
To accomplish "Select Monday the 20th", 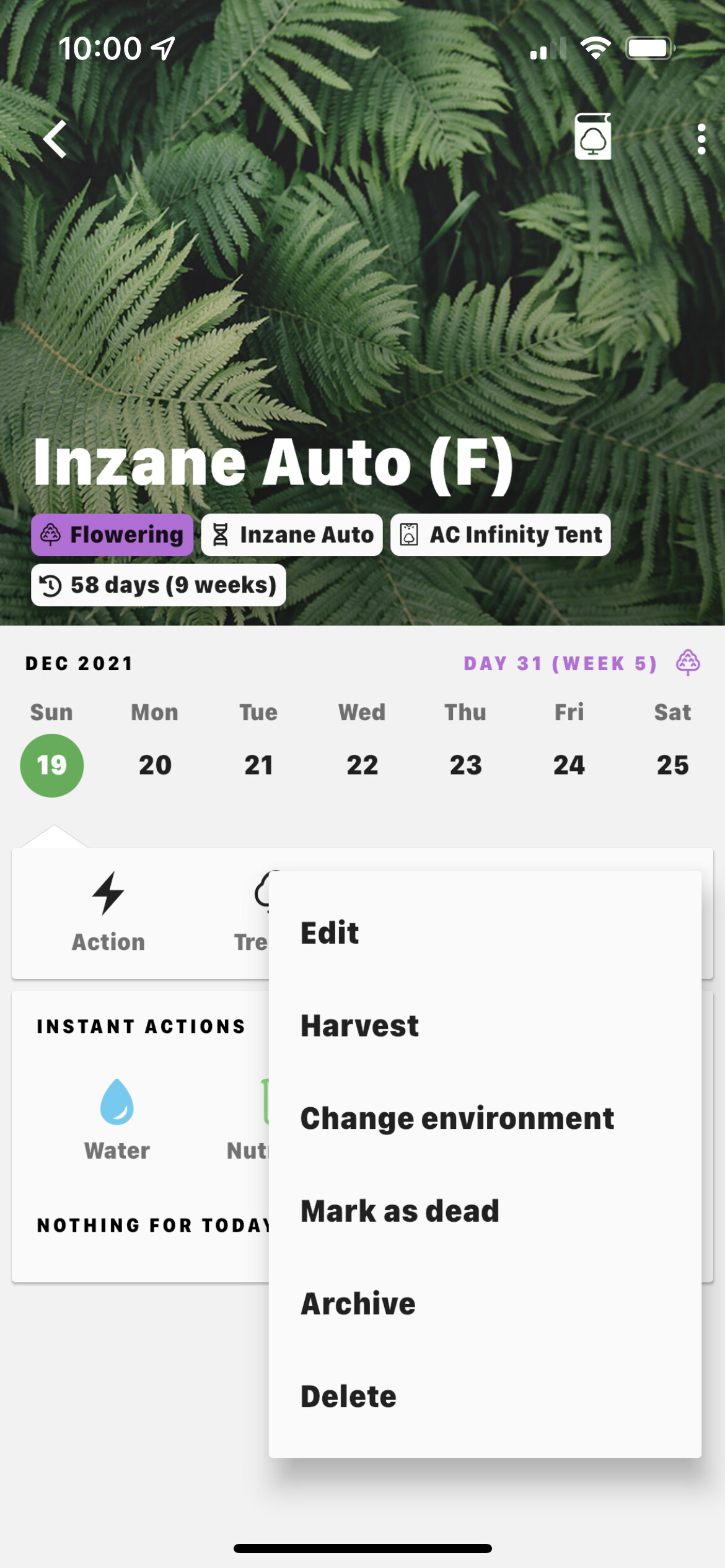I will (x=155, y=765).
